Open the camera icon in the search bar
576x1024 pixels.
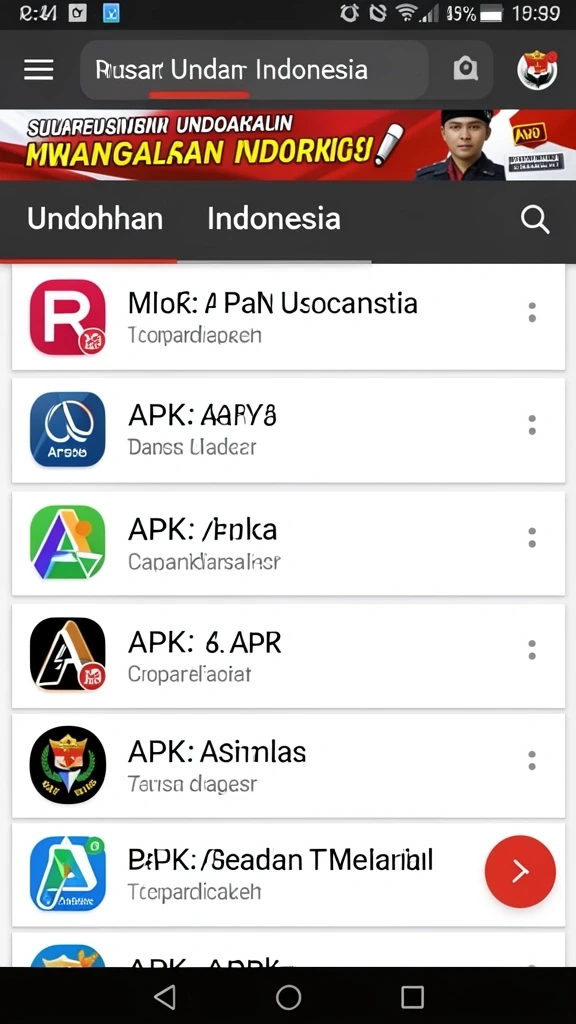(x=466, y=69)
